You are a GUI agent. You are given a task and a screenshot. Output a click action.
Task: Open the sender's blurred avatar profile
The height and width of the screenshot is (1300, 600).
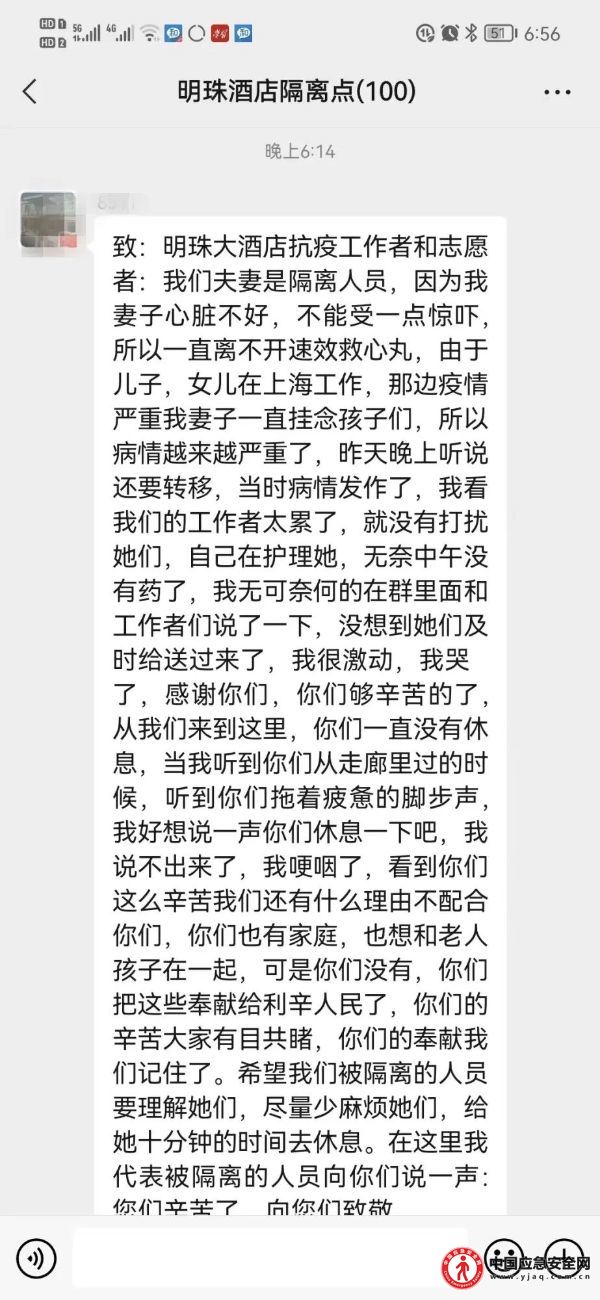(48, 218)
